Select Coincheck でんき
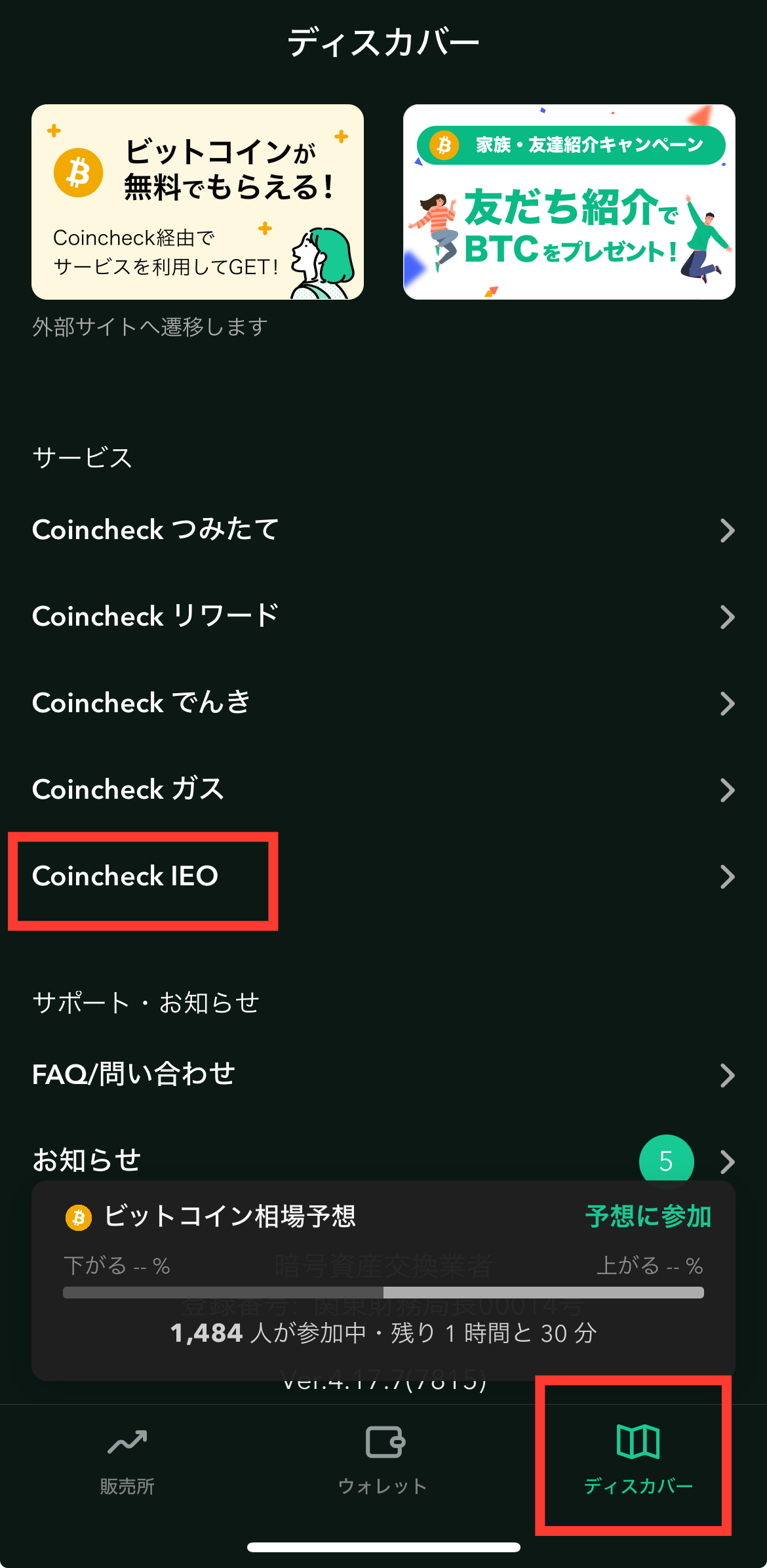Image resolution: width=767 pixels, height=1568 pixels. (383, 703)
